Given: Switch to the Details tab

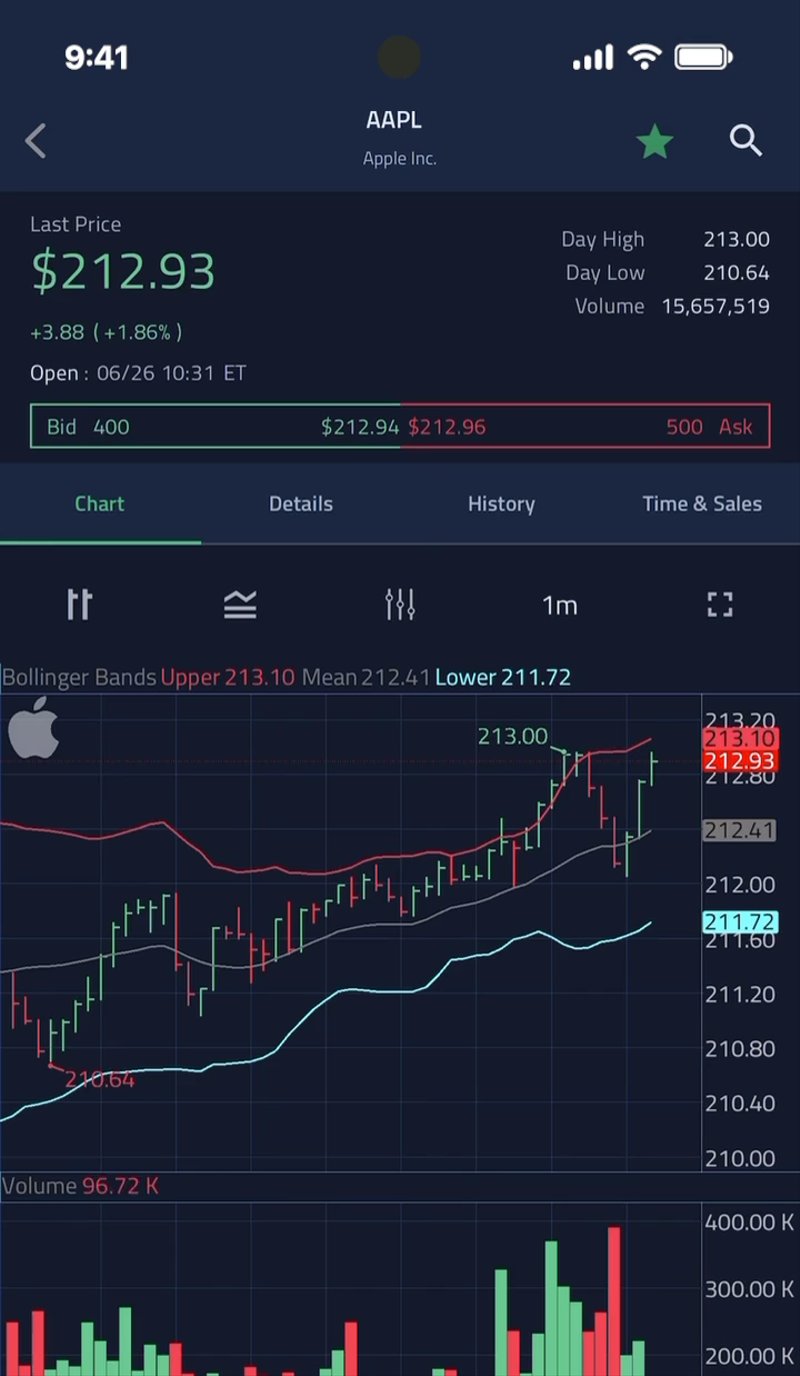Looking at the screenshot, I should 300,504.
